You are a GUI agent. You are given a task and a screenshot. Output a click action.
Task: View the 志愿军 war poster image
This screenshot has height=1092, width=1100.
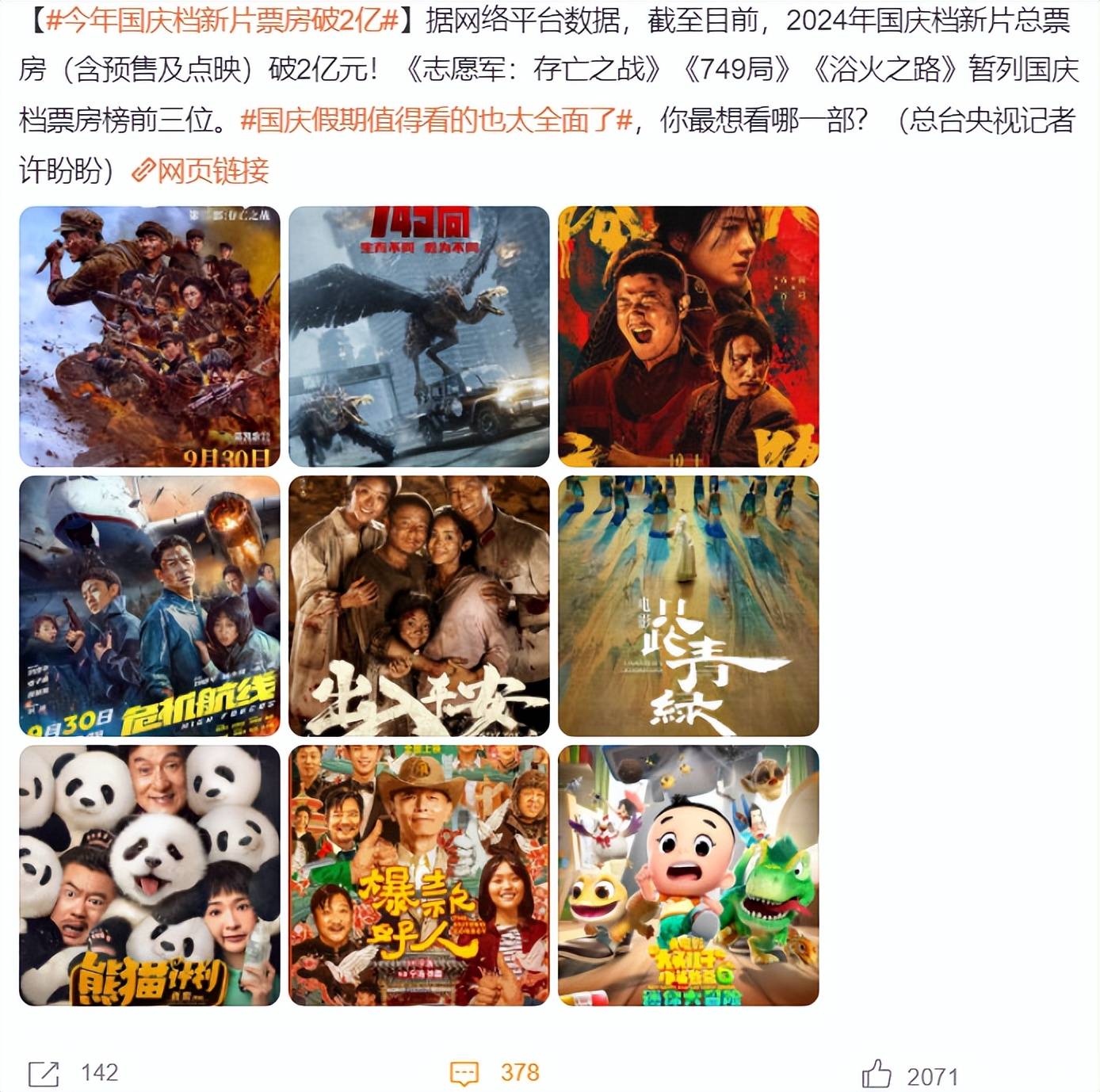point(150,337)
